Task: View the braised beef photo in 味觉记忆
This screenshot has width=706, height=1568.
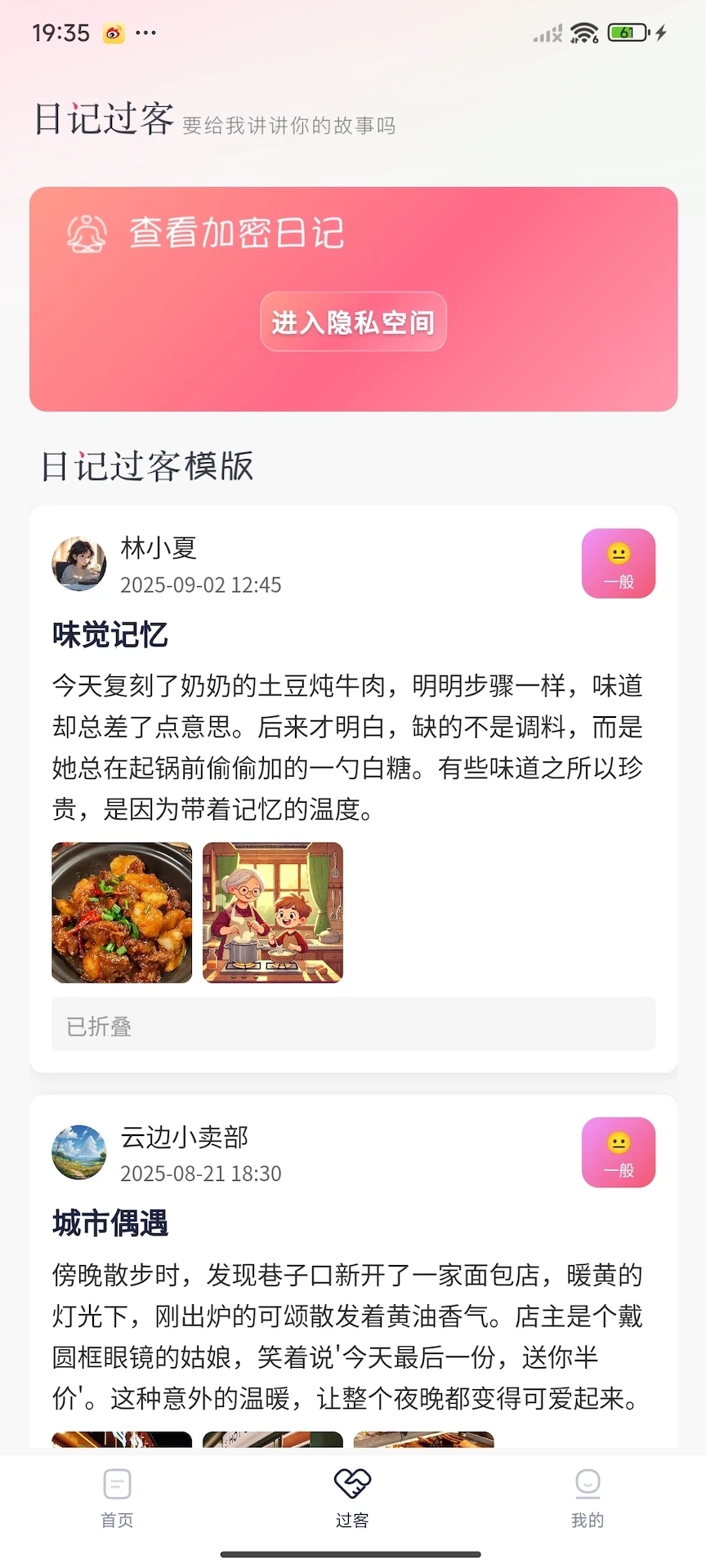Action: coord(122,912)
